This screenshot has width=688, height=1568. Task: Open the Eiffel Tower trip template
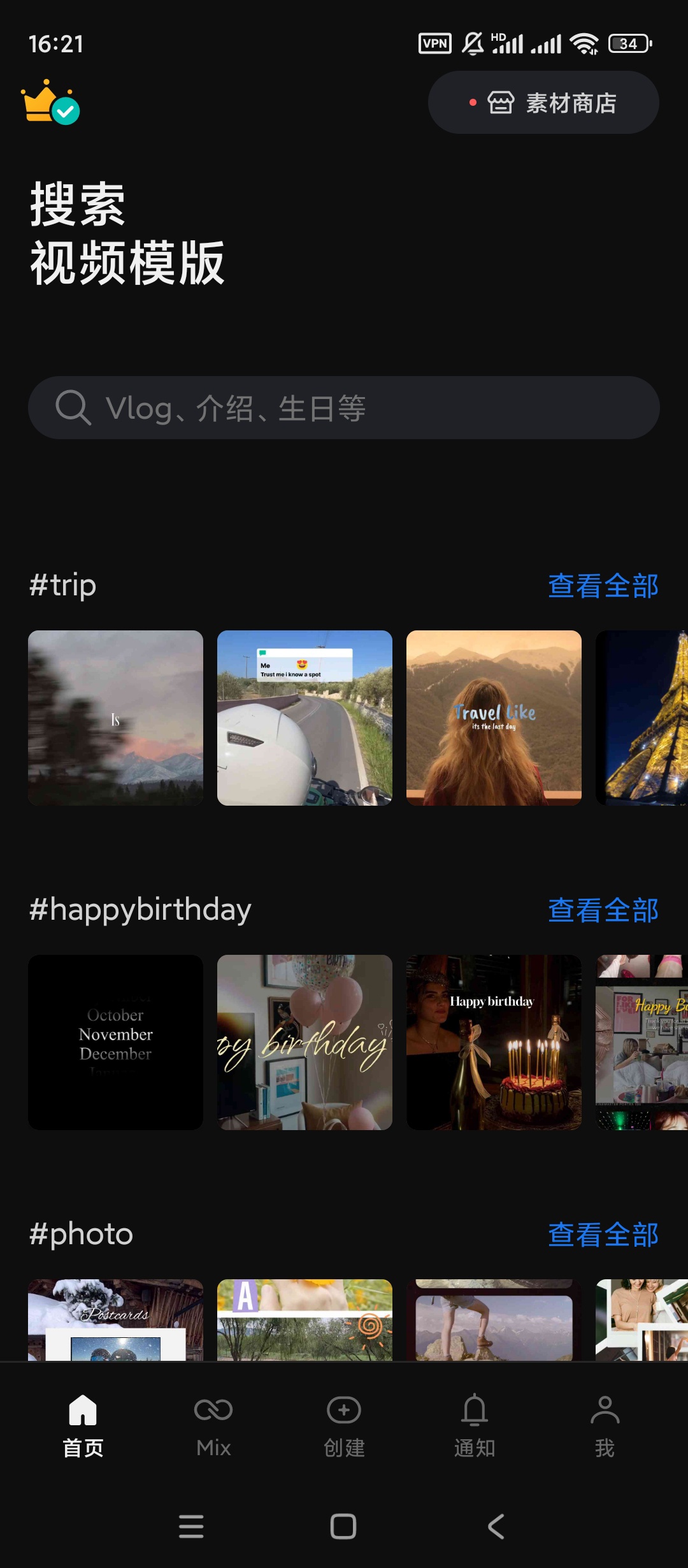(x=642, y=718)
